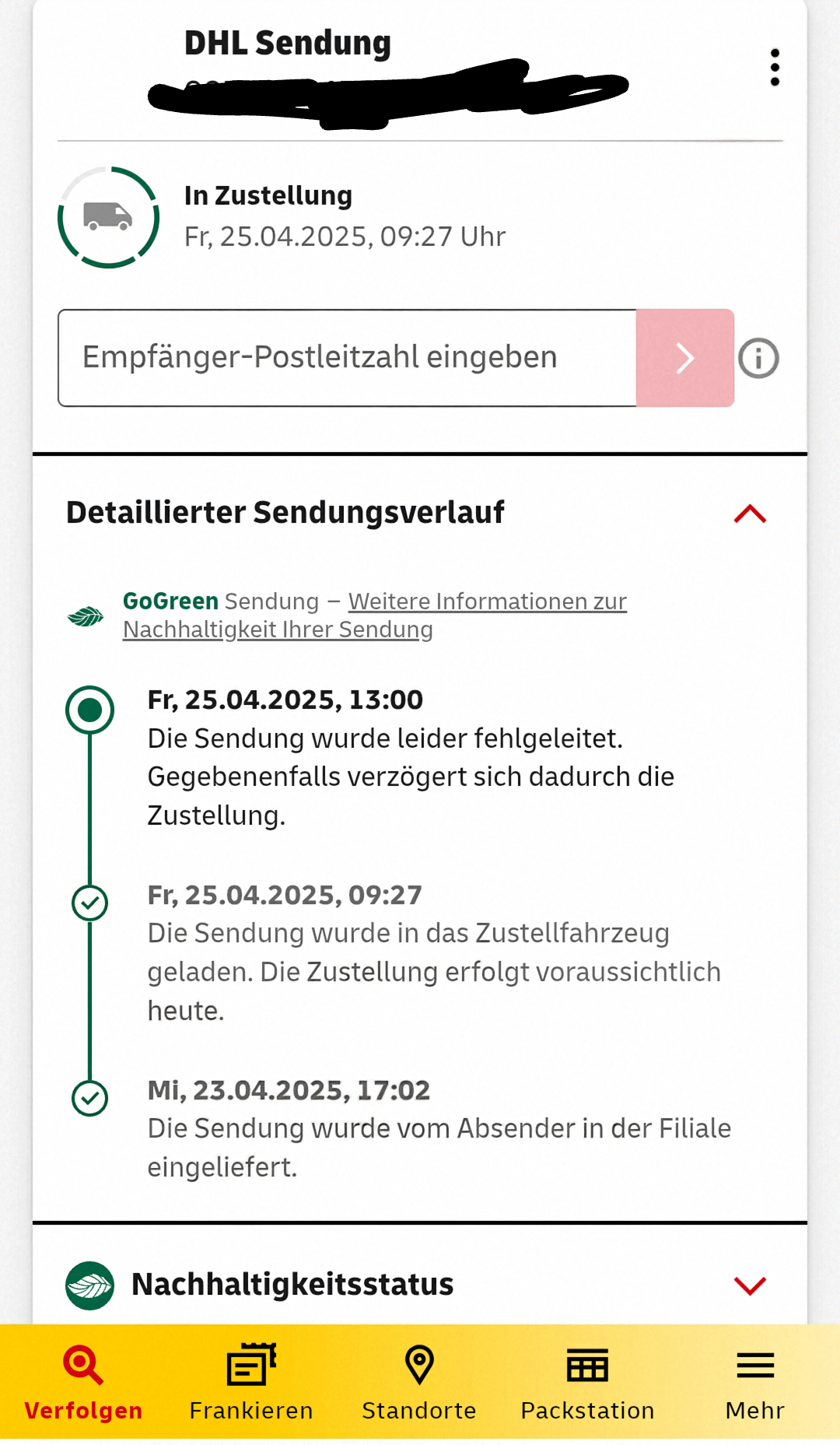This screenshot has width=840, height=1445.
Task: Switch to the Frankieren tab
Action: tap(250, 1385)
